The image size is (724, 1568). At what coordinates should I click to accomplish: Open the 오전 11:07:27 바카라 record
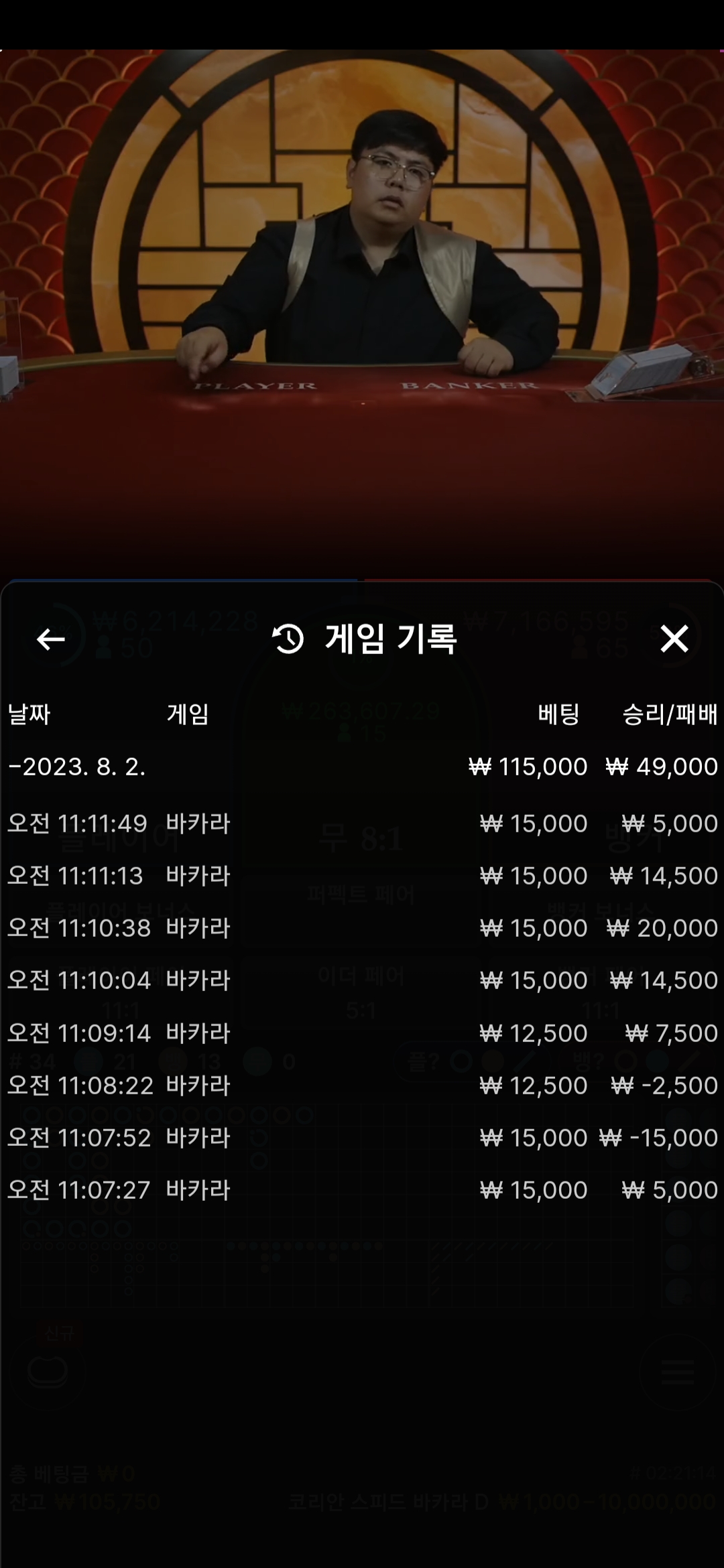point(362,1190)
